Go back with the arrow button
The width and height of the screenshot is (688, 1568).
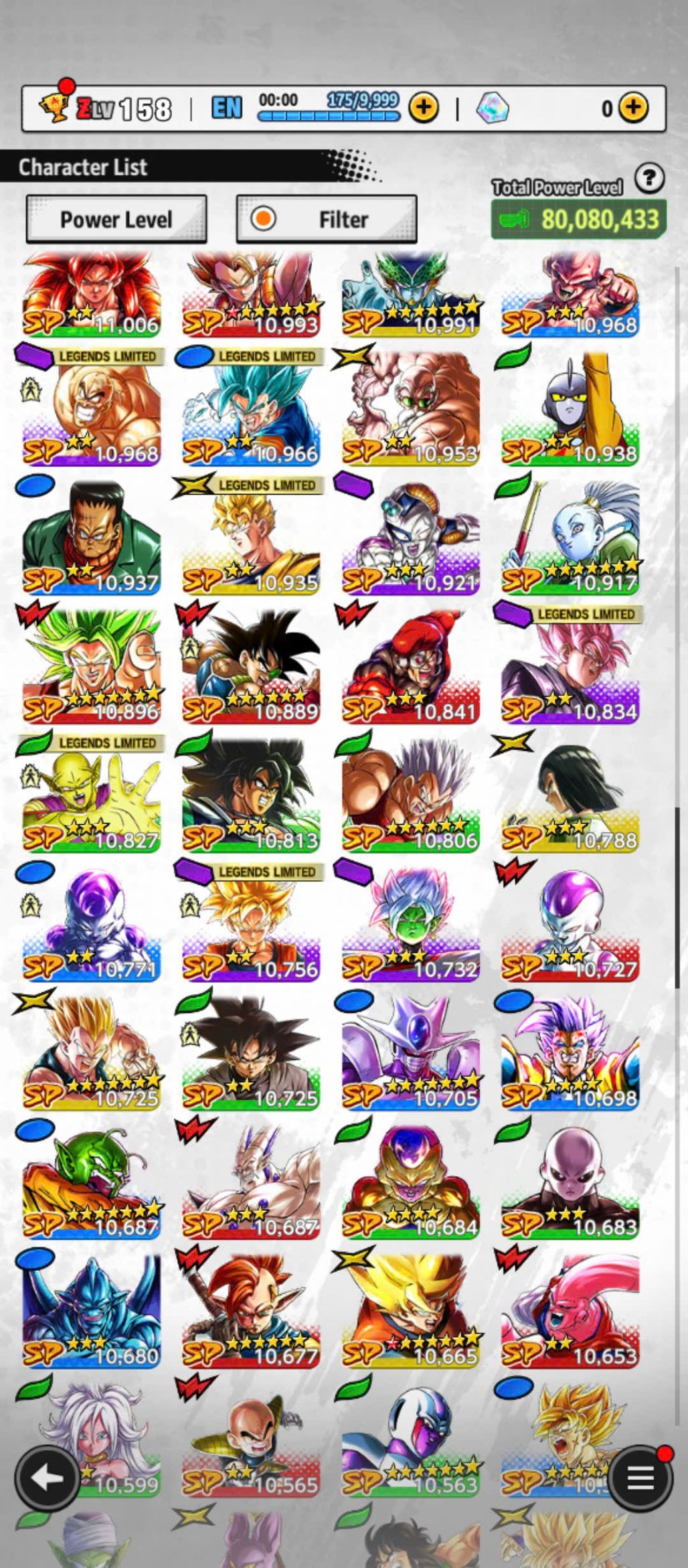47,1477
